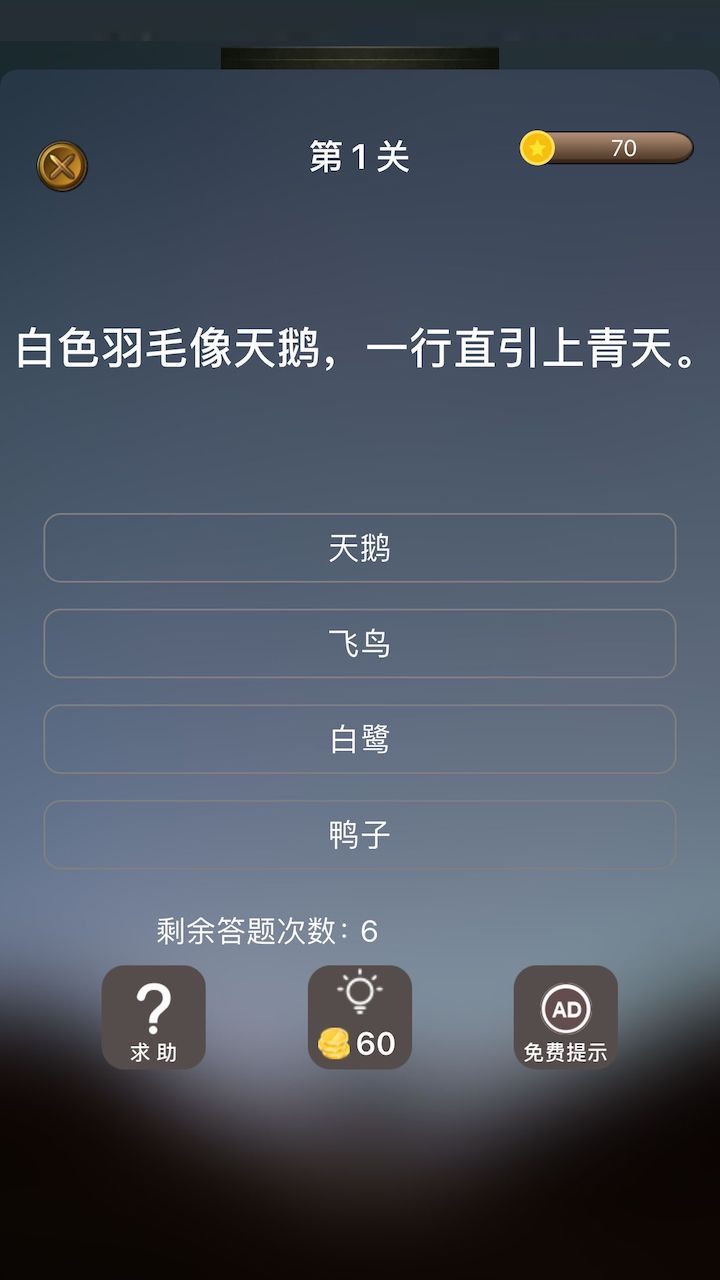
Task: Tap the coin icon on the balance bar
Action: tap(537, 148)
